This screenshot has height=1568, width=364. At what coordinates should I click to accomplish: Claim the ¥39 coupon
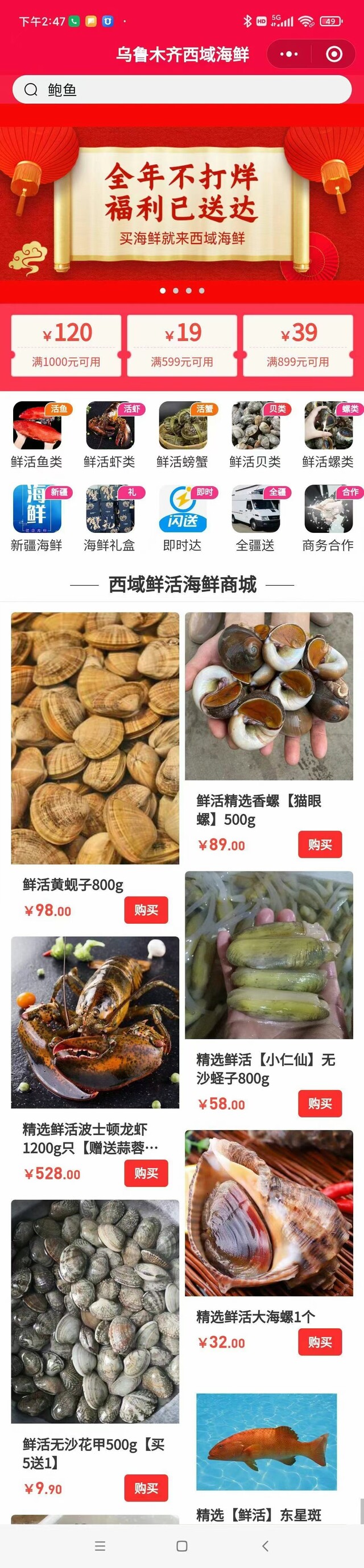pyautogui.click(x=297, y=346)
